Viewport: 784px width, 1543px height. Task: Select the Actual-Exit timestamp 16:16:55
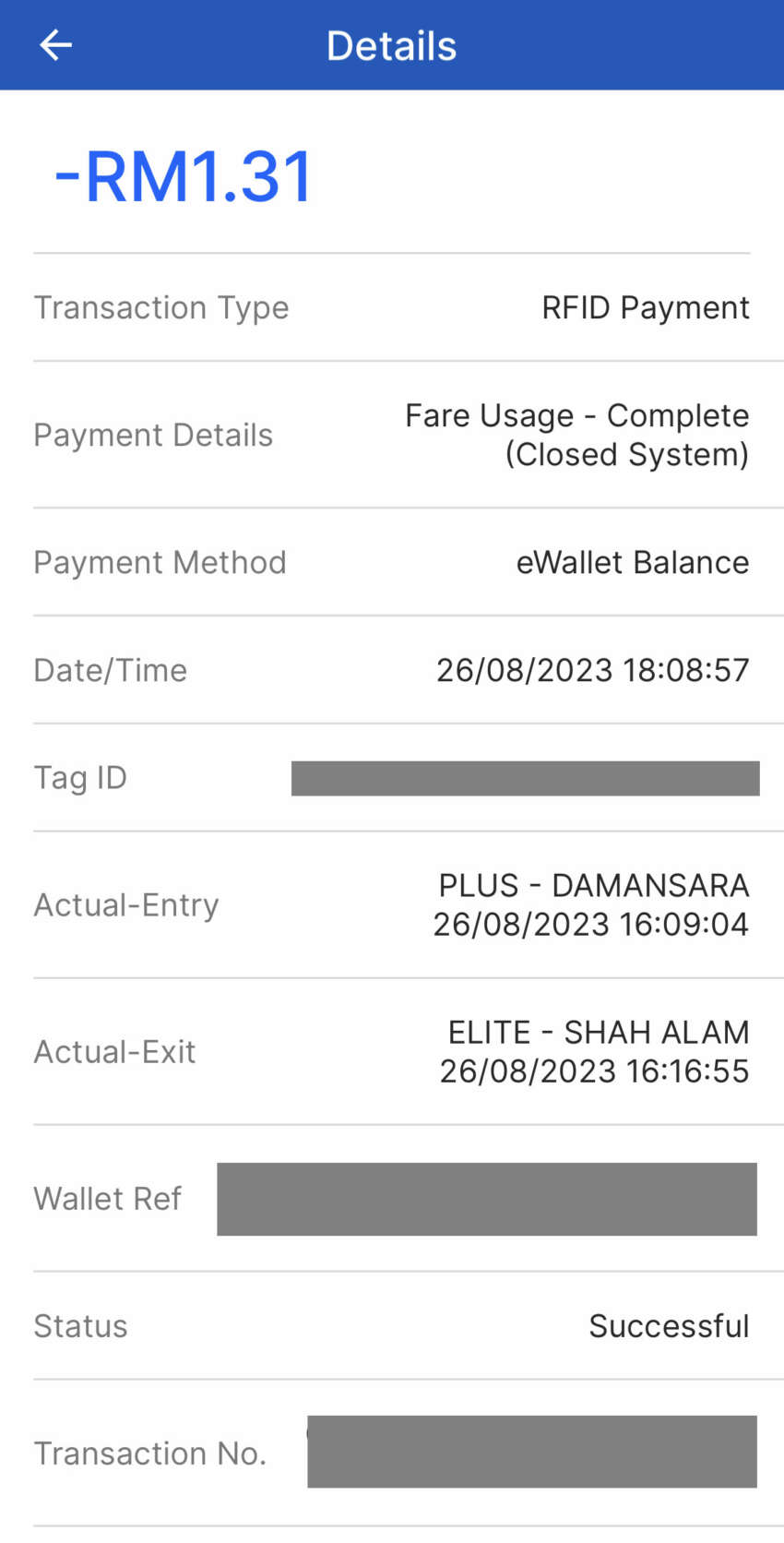pyautogui.click(x=593, y=1071)
